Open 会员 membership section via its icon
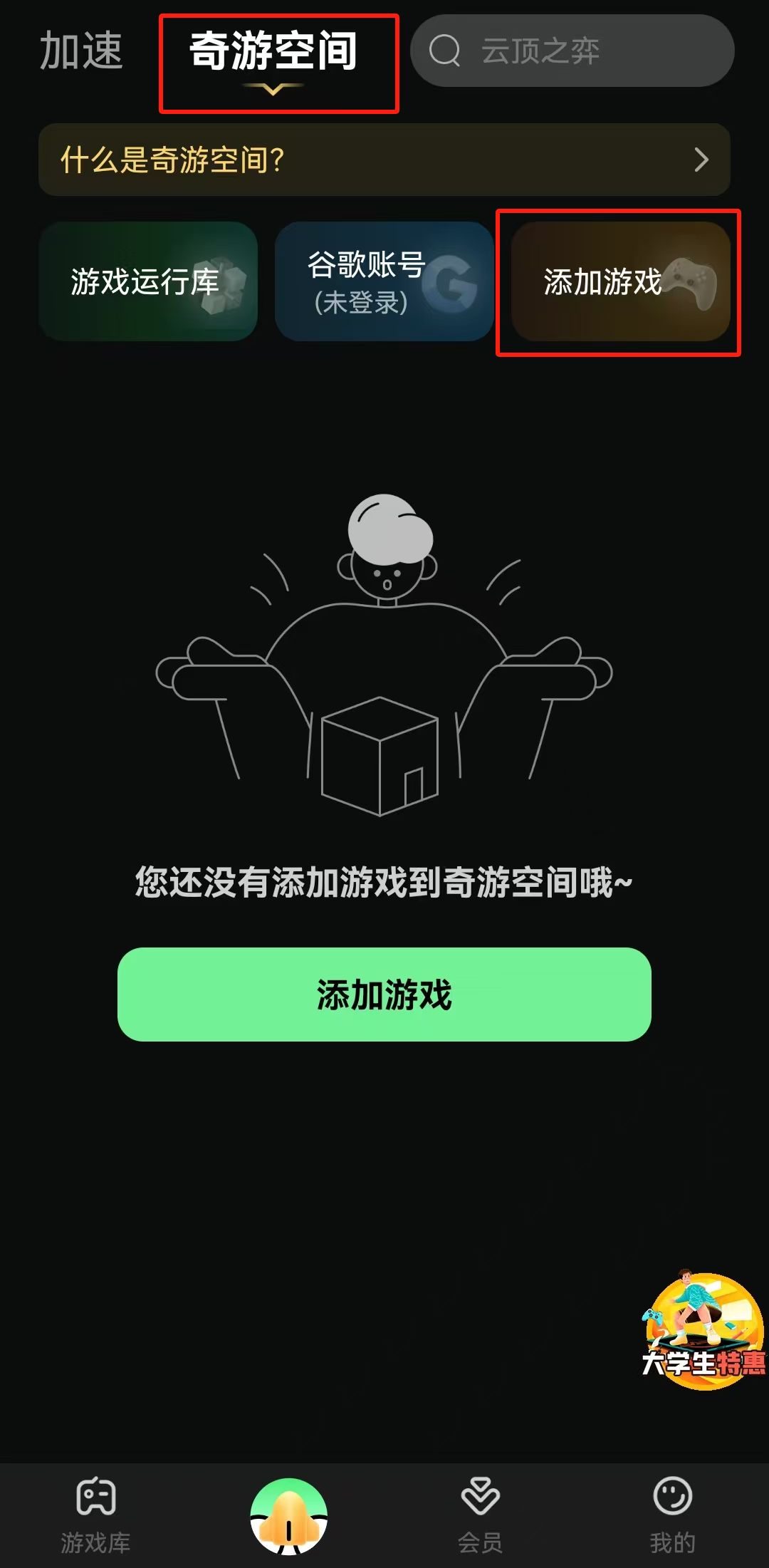Viewport: 769px width, 1568px height. 481,1496
